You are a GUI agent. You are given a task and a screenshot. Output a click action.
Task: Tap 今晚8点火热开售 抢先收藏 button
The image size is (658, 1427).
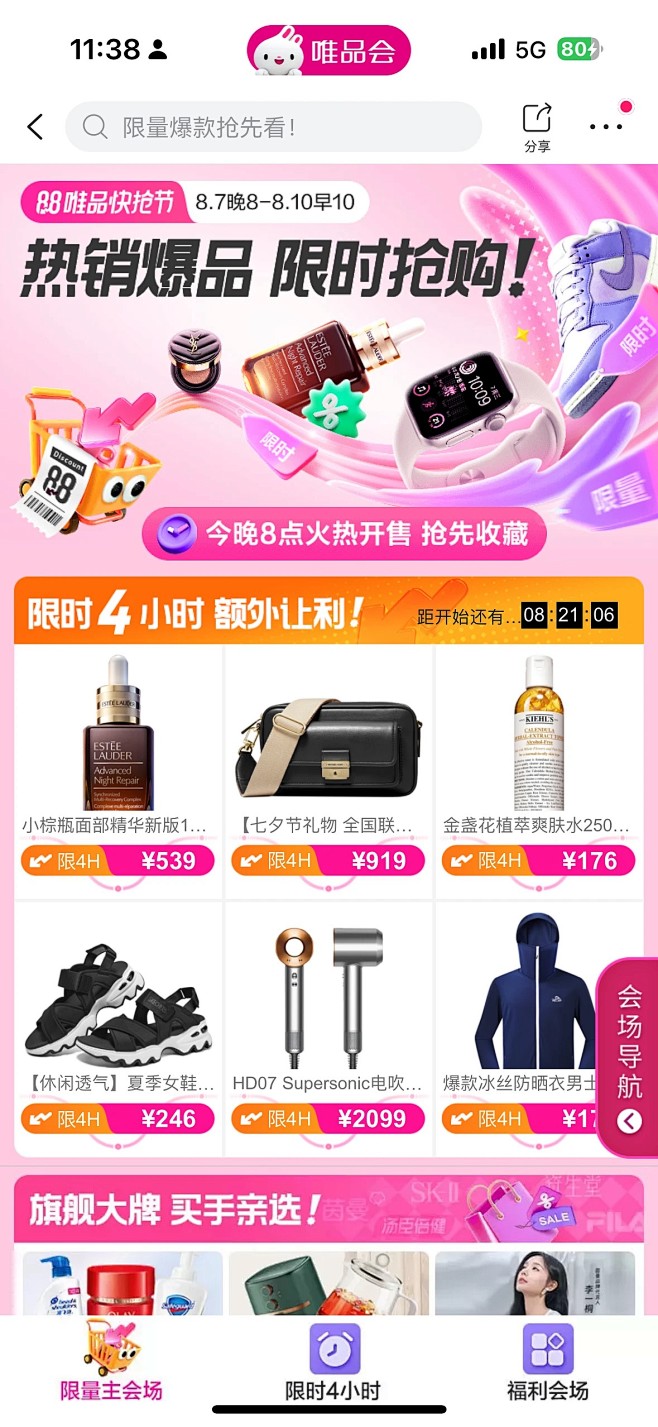345,533
